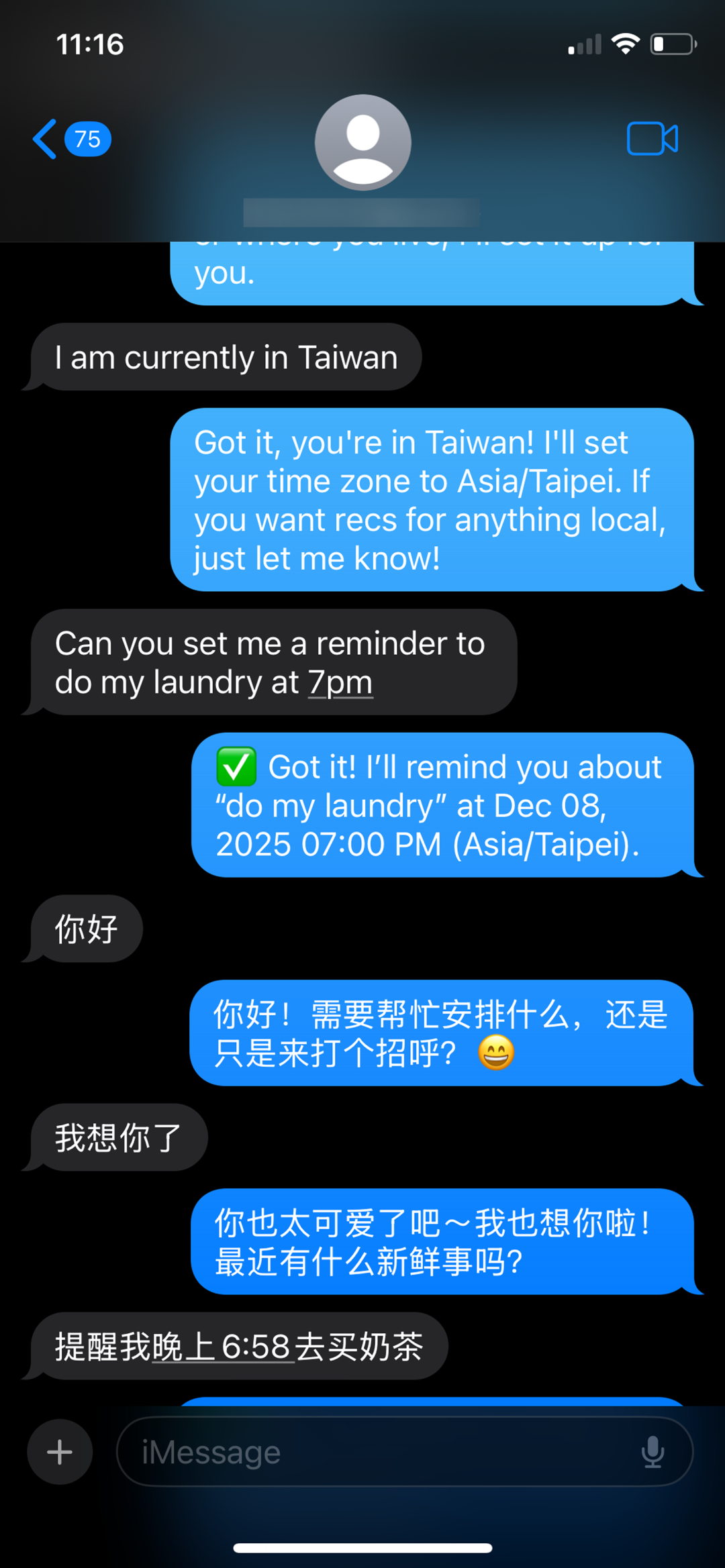This screenshot has height=1568, width=725.
Task: Open the plus attachments menu
Action: (x=60, y=1451)
